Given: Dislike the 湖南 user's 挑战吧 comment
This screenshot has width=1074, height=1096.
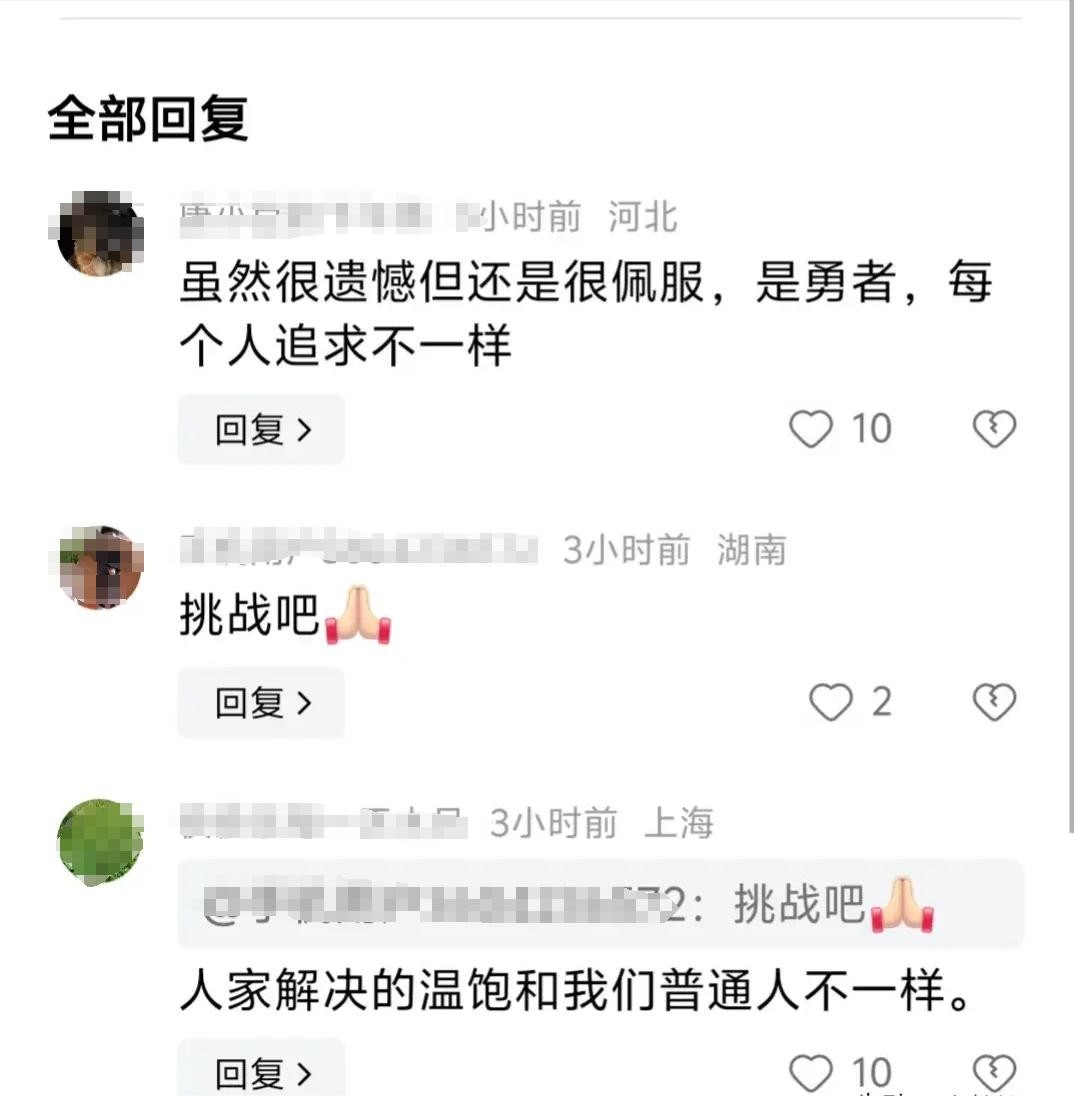Looking at the screenshot, I should point(994,703).
